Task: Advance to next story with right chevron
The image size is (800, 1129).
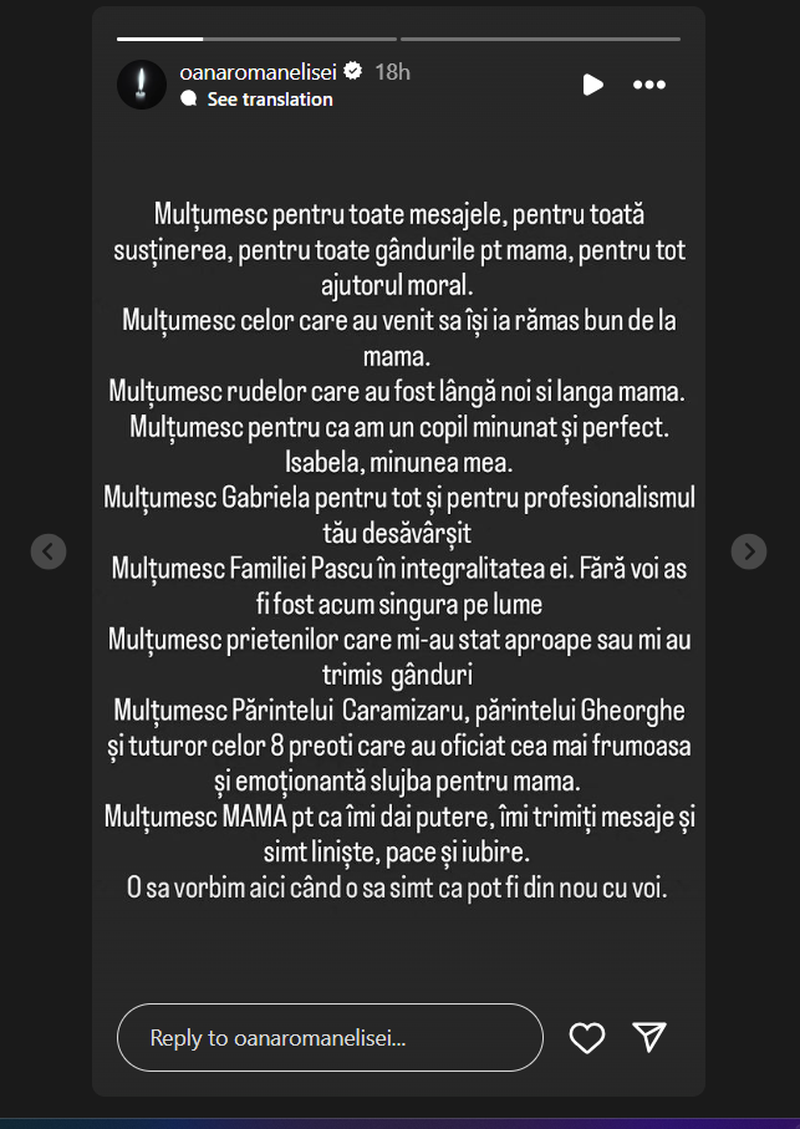Action: click(749, 551)
